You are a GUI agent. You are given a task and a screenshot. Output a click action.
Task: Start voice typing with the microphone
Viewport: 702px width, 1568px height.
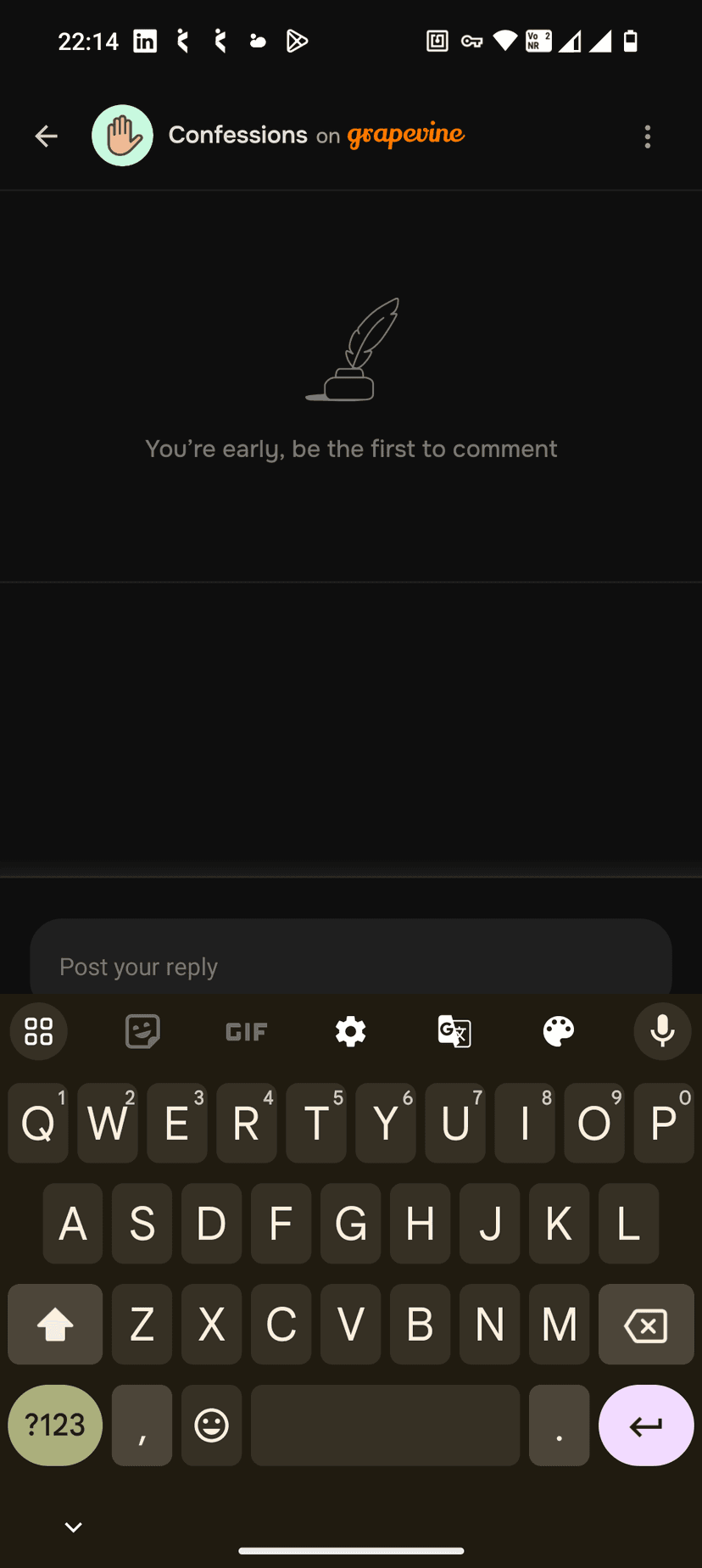(x=662, y=1031)
